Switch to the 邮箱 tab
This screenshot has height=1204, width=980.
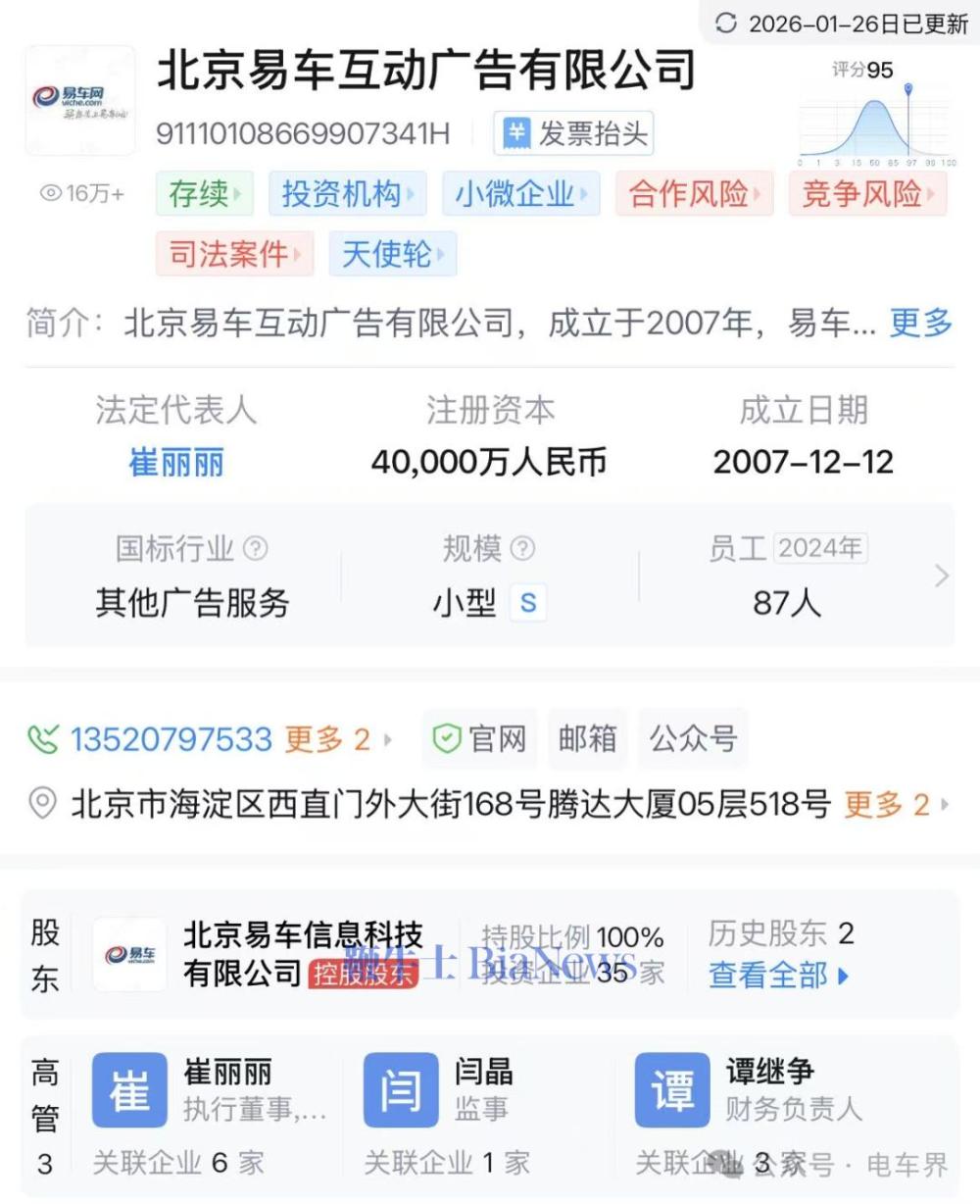pos(587,739)
